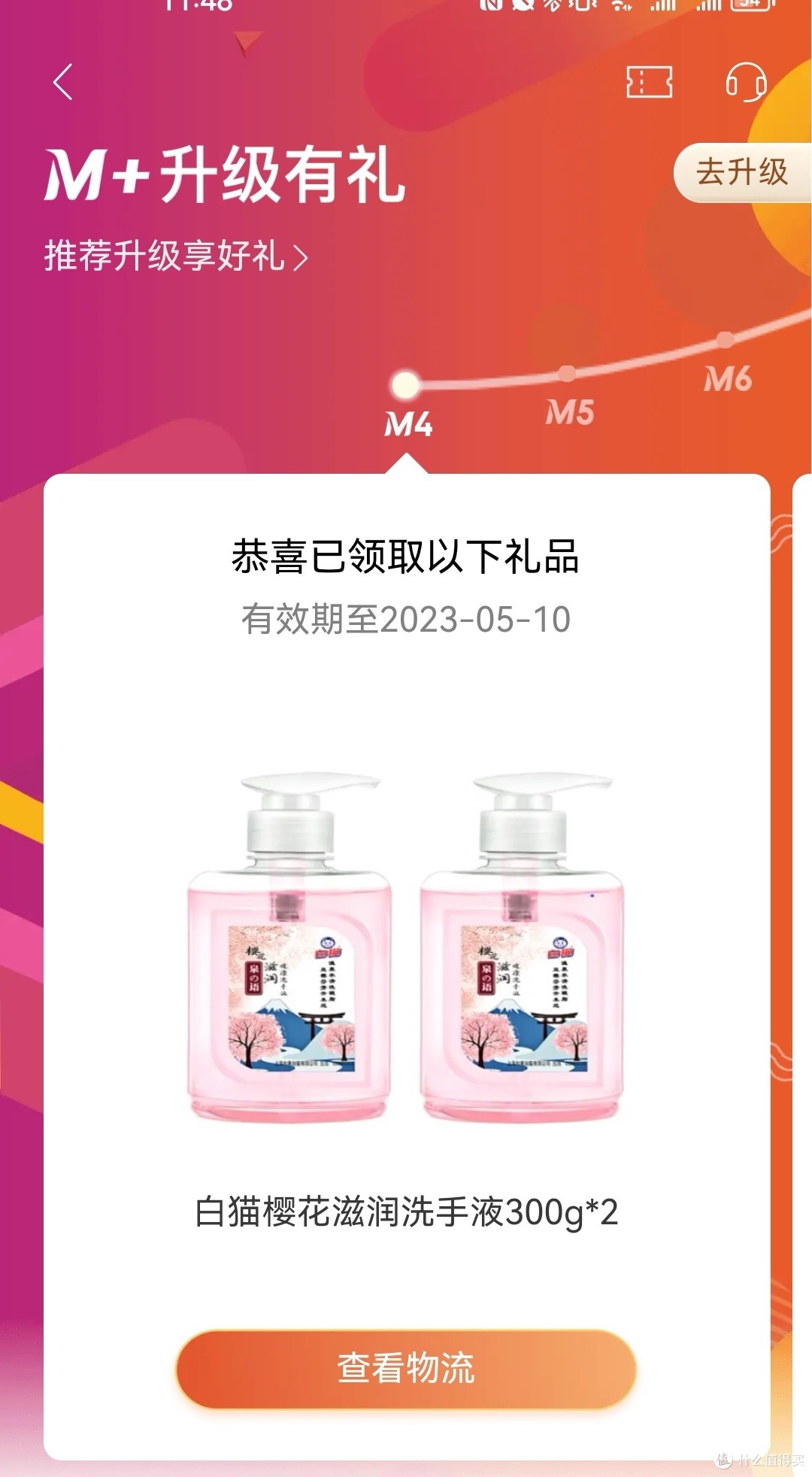The height and width of the screenshot is (1477, 812).
Task: Go back using the top-left arrow
Action: (x=63, y=82)
